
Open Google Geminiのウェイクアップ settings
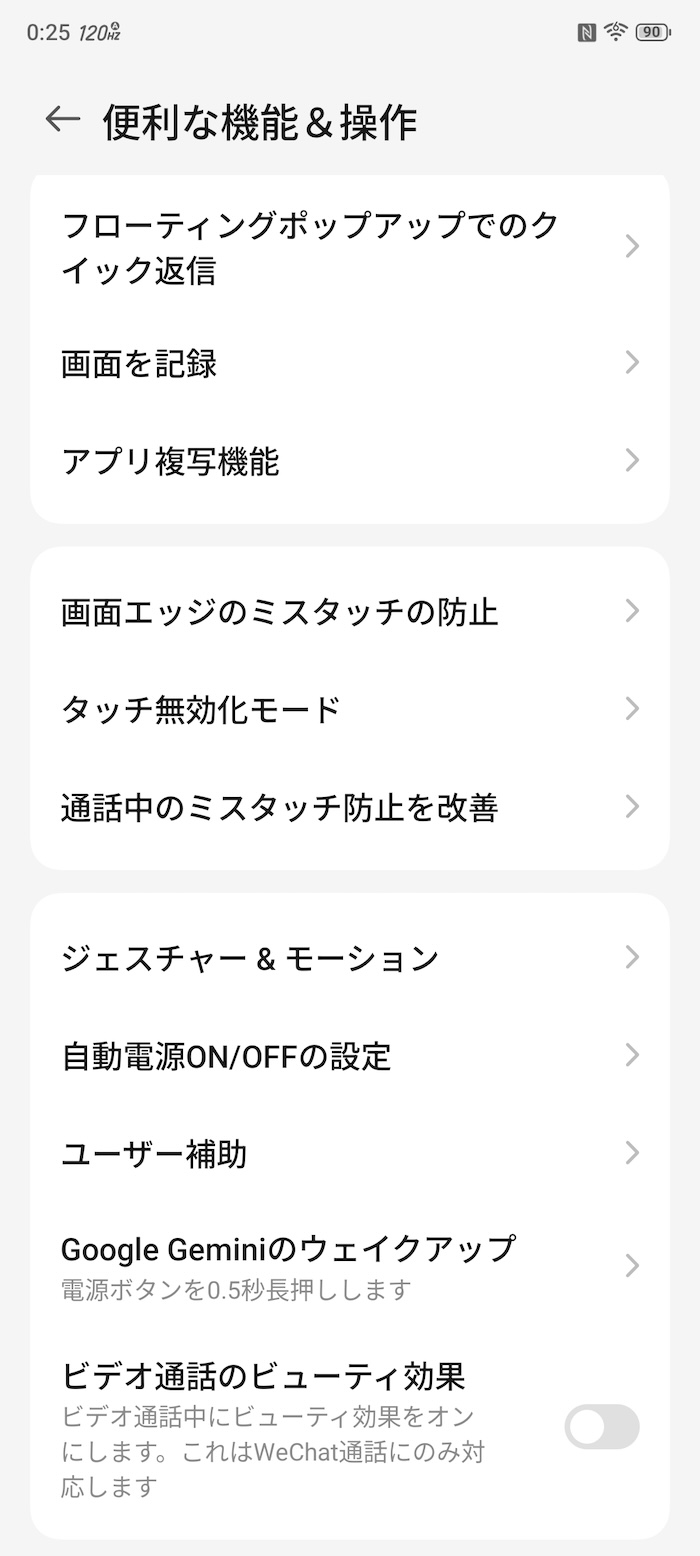tap(350, 1266)
